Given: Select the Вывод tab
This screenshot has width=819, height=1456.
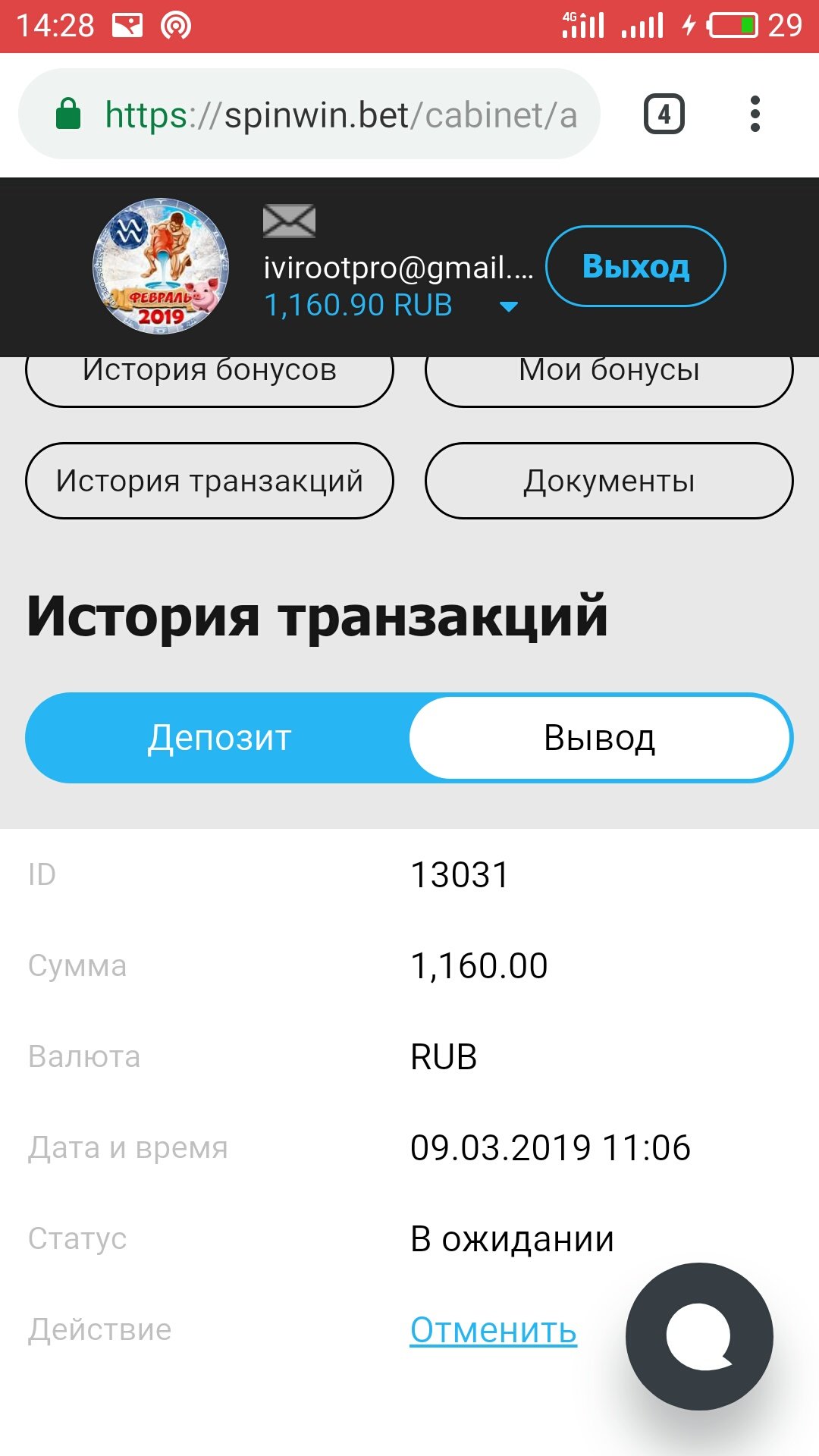Looking at the screenshot, I should coord(599,738).
